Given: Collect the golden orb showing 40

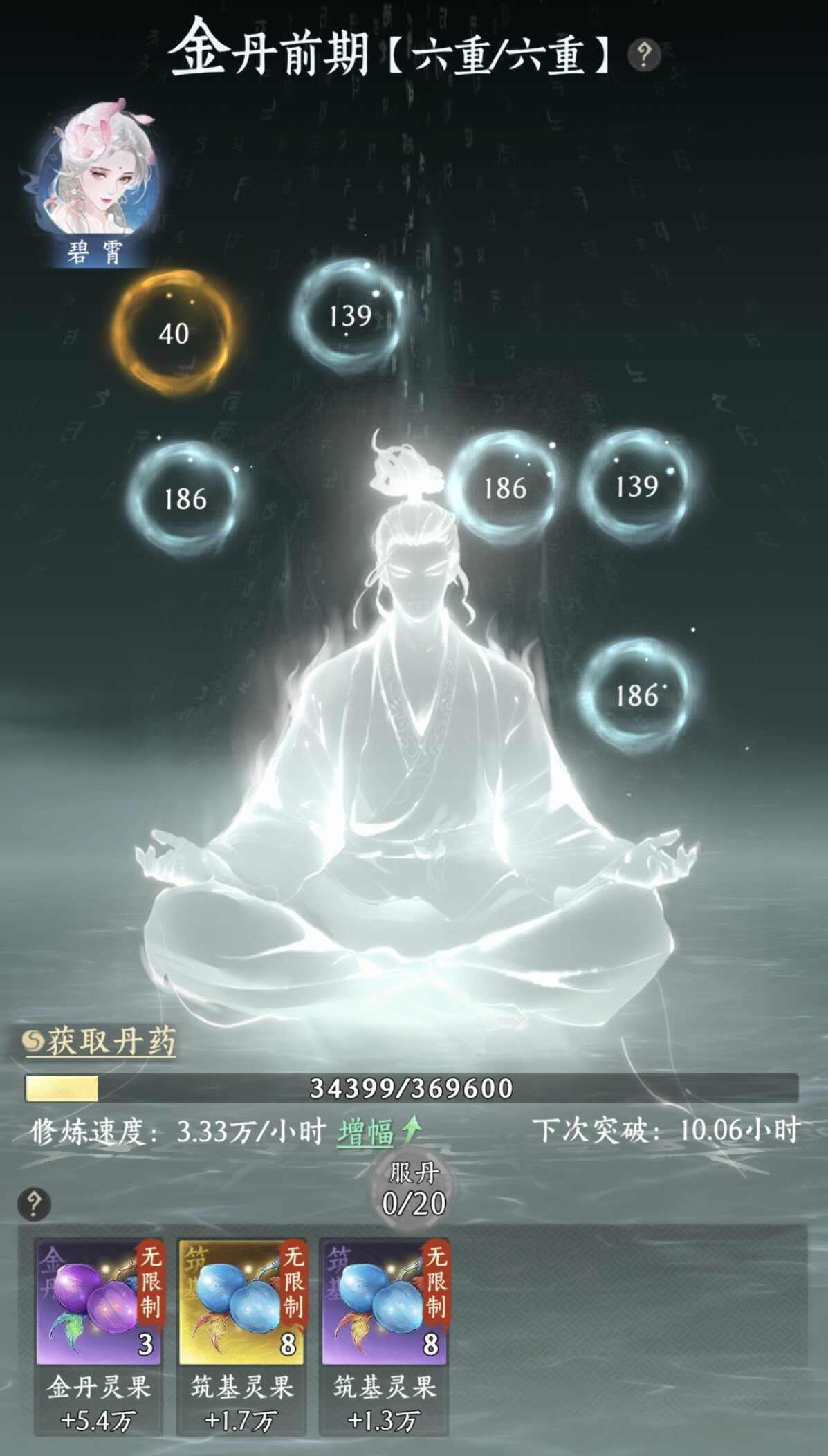Looking at the screenshot, I should [x=174, y=333].
